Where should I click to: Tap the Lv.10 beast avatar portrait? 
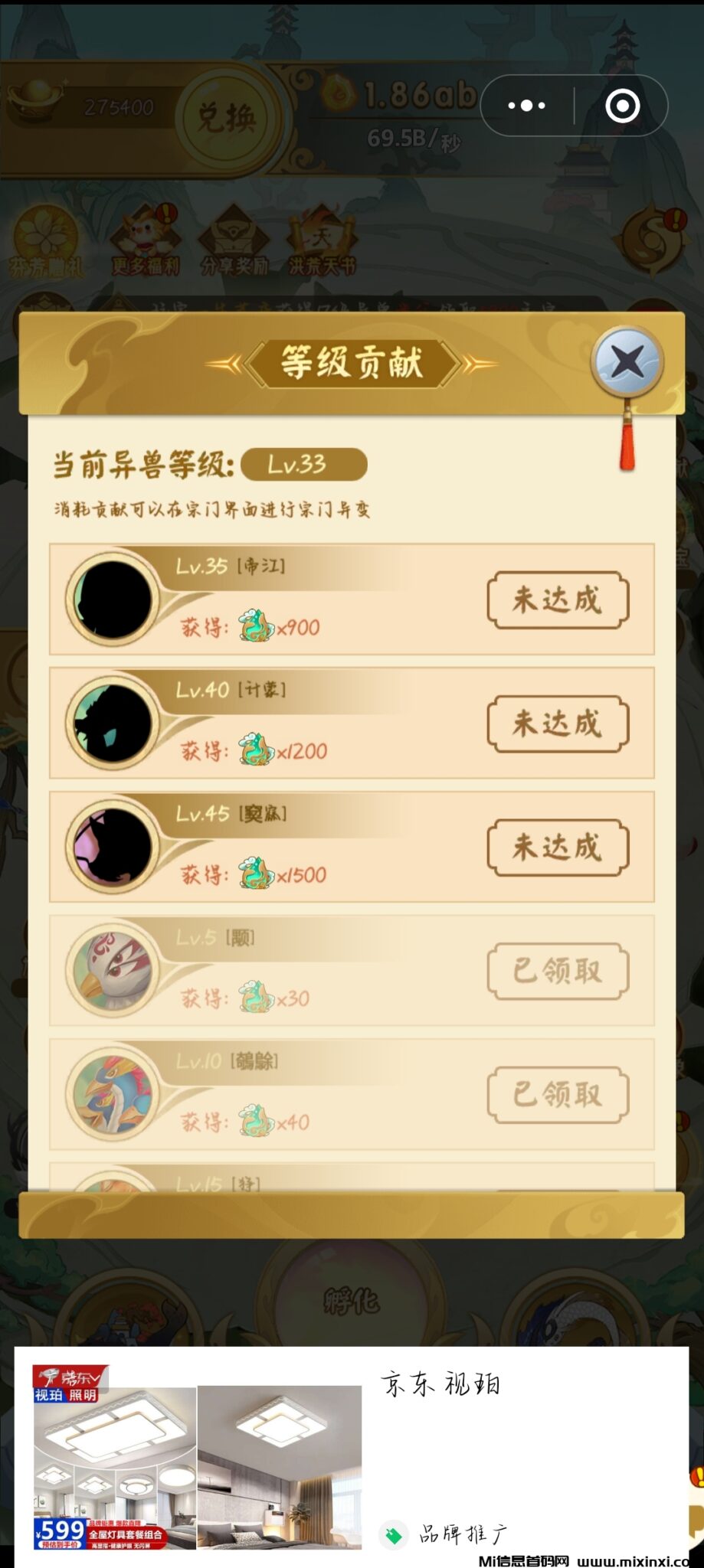113,1093
